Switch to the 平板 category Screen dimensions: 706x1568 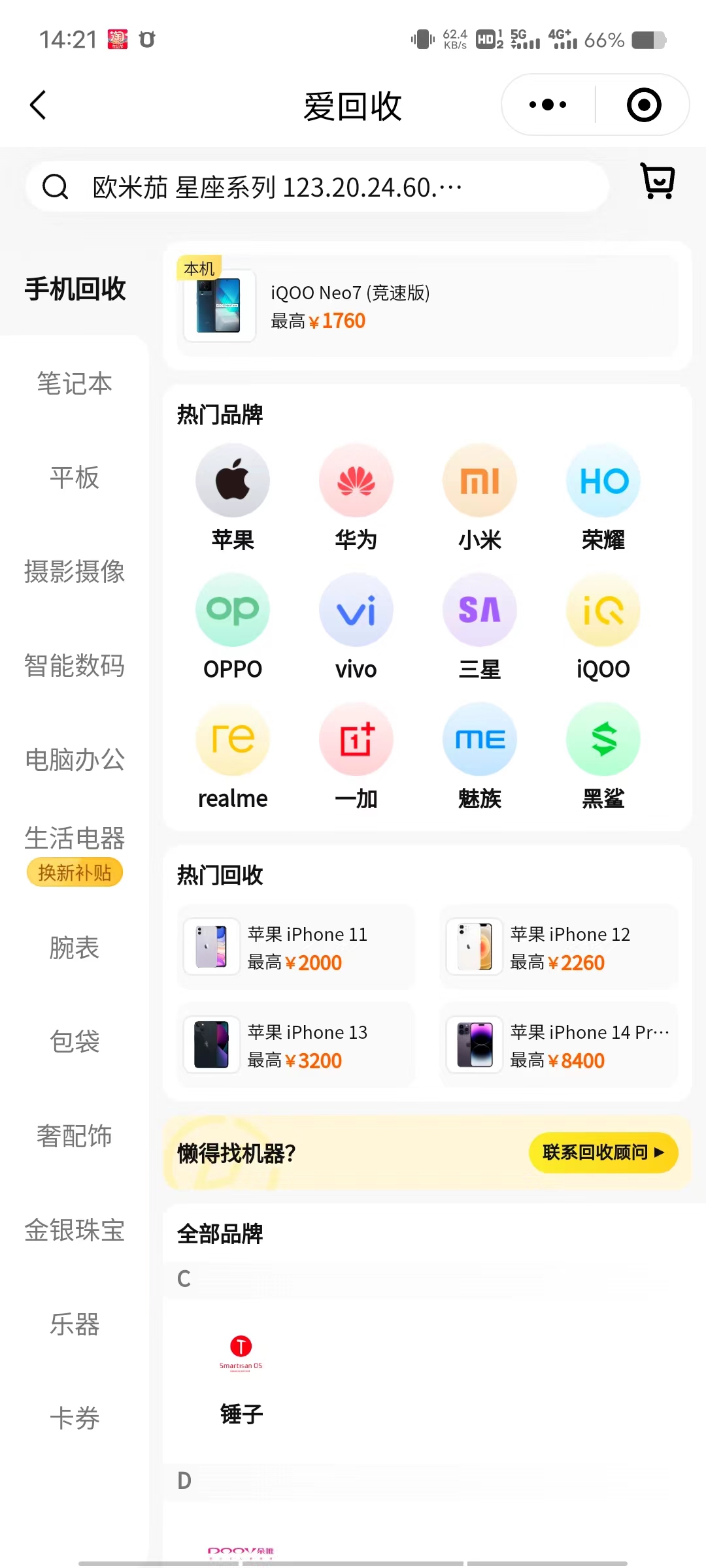pyautogui.click(x=75, y=478)
